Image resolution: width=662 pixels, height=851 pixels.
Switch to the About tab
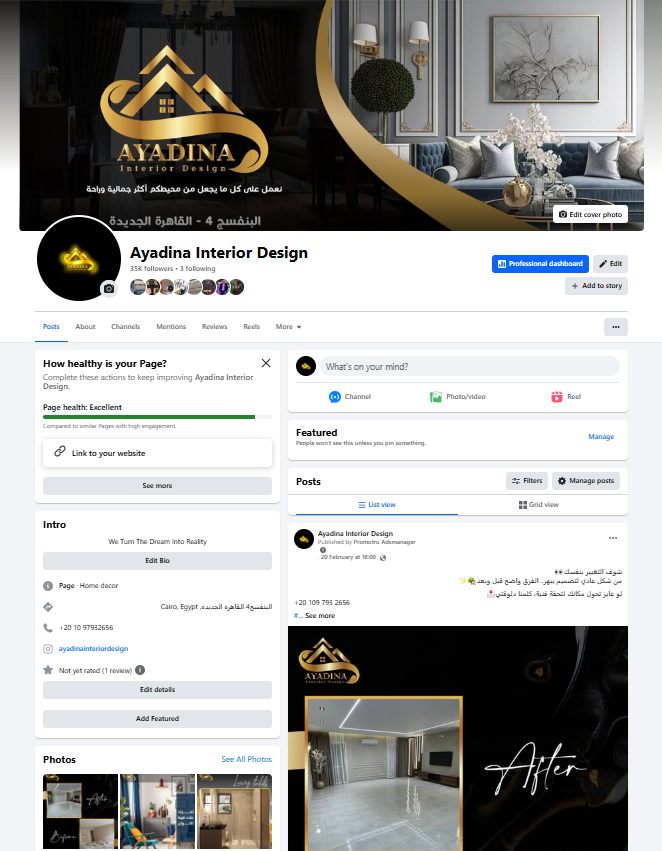85,326
